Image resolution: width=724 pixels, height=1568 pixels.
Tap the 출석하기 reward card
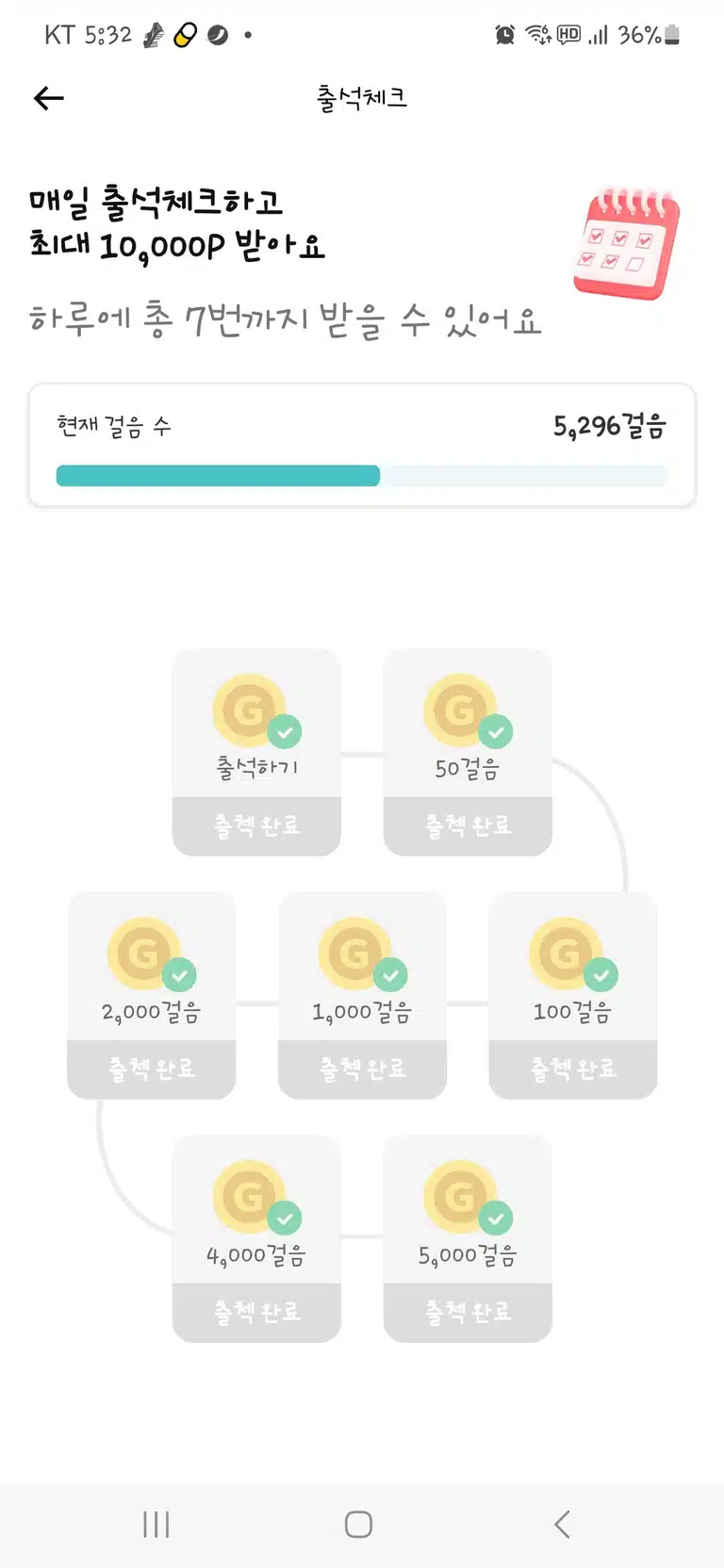(256, 752)
